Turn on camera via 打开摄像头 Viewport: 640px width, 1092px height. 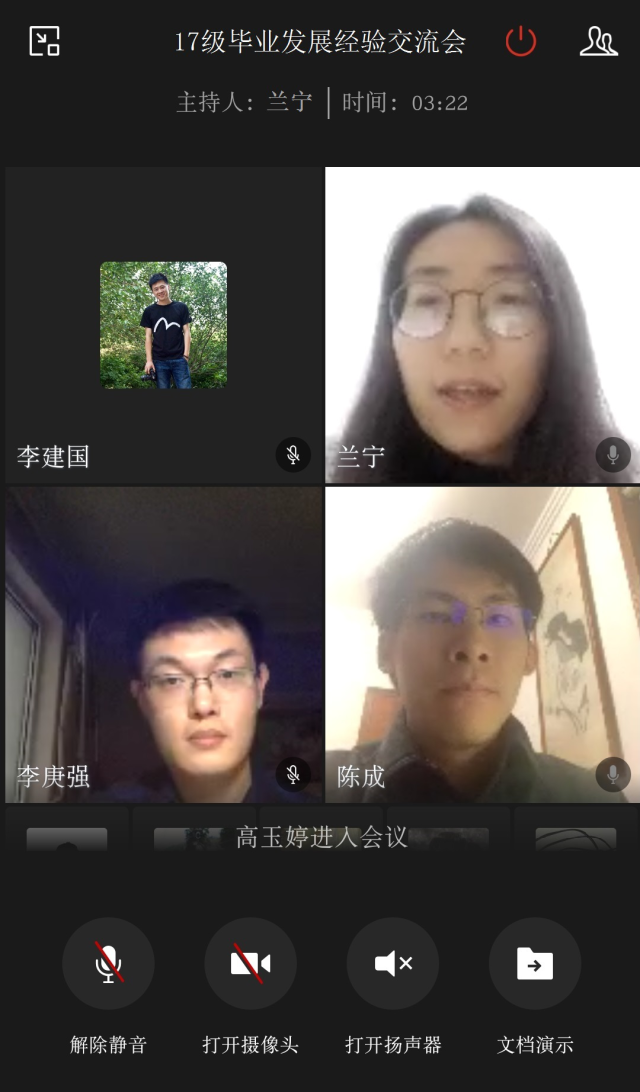click(250, 964)
